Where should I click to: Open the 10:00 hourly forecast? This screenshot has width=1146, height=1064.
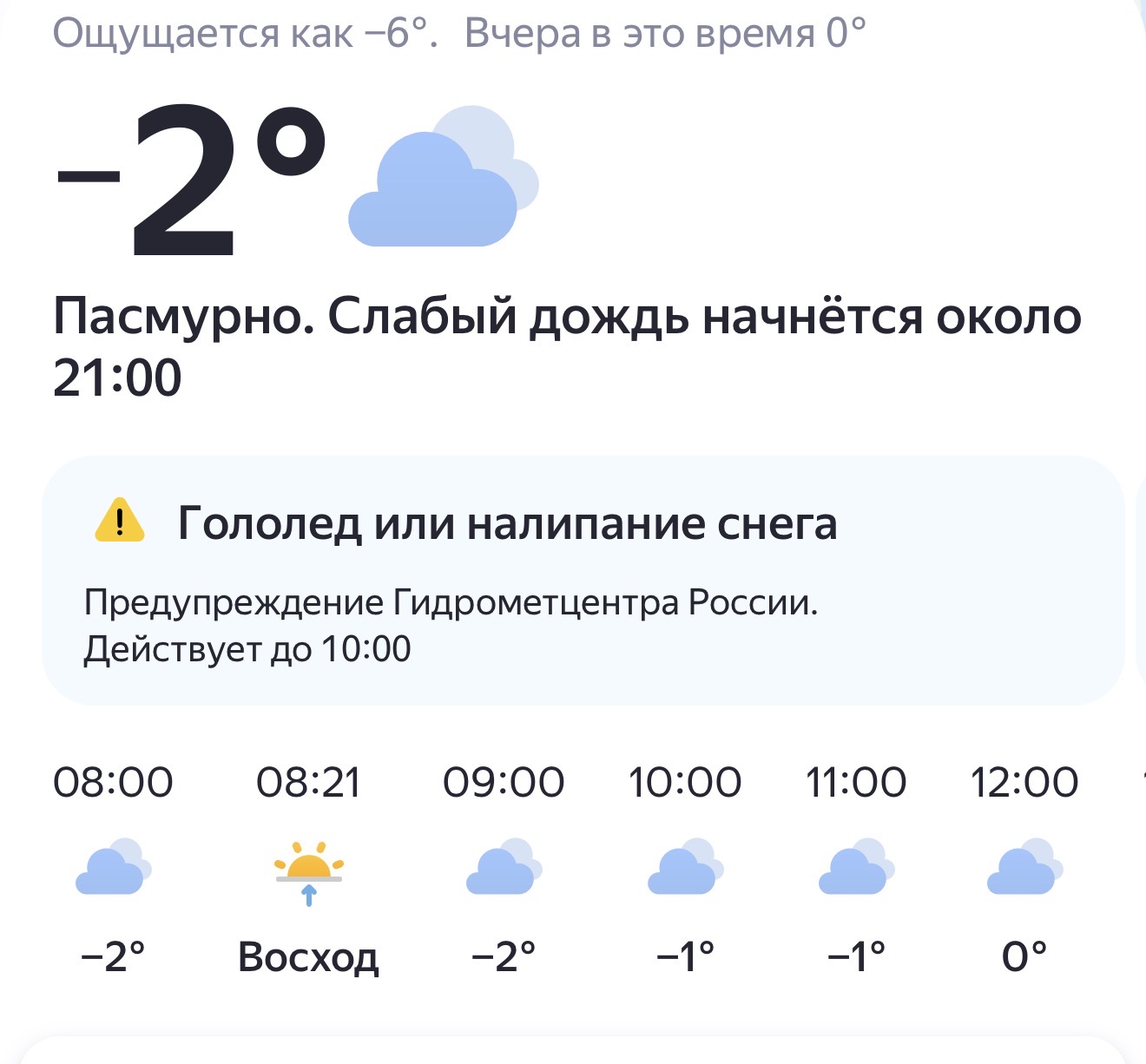[x=685, y=868]
